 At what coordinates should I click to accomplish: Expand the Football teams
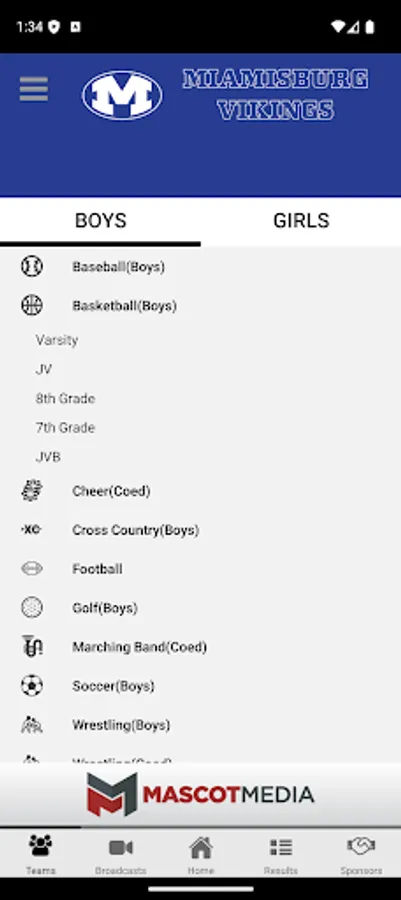[200, 569]
